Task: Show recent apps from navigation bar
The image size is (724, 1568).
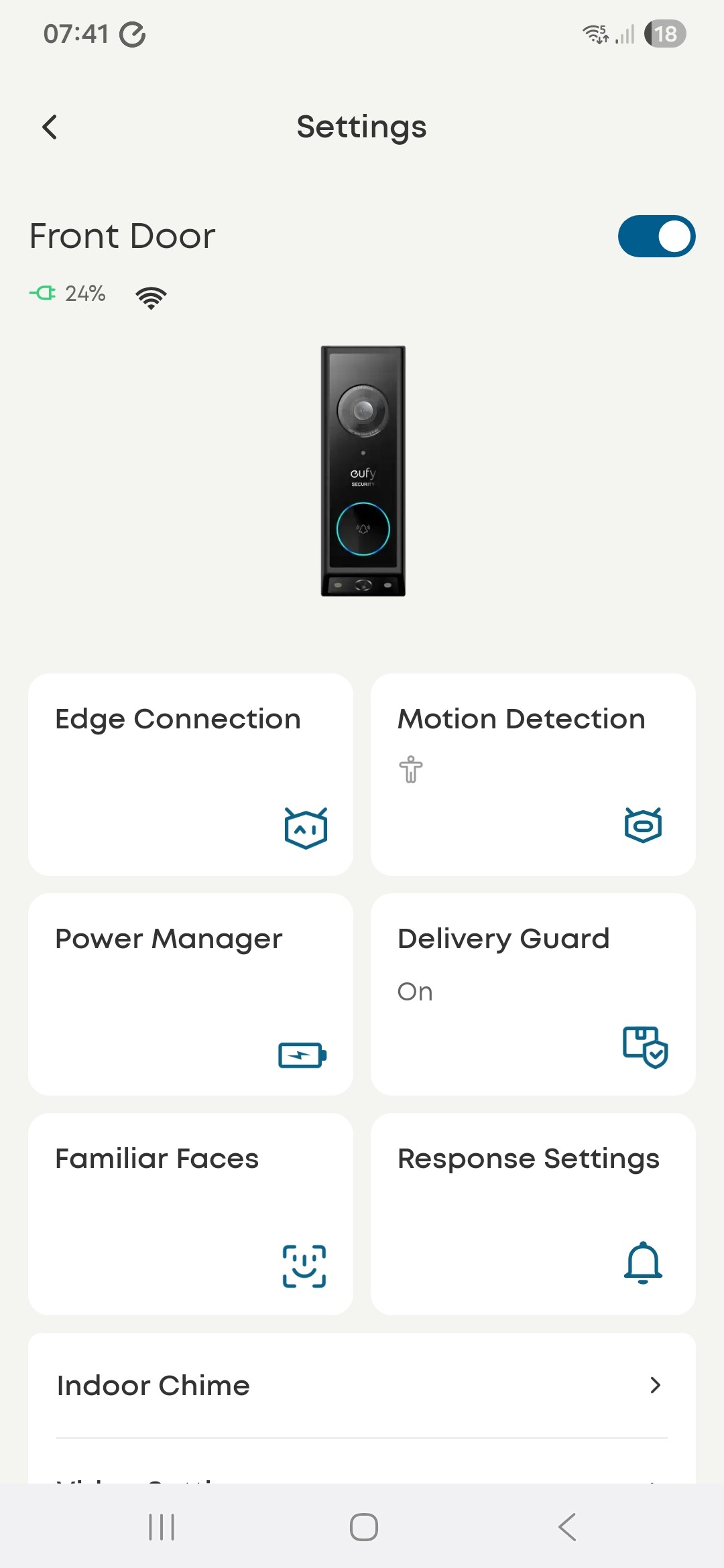Action: (162, 1527)
